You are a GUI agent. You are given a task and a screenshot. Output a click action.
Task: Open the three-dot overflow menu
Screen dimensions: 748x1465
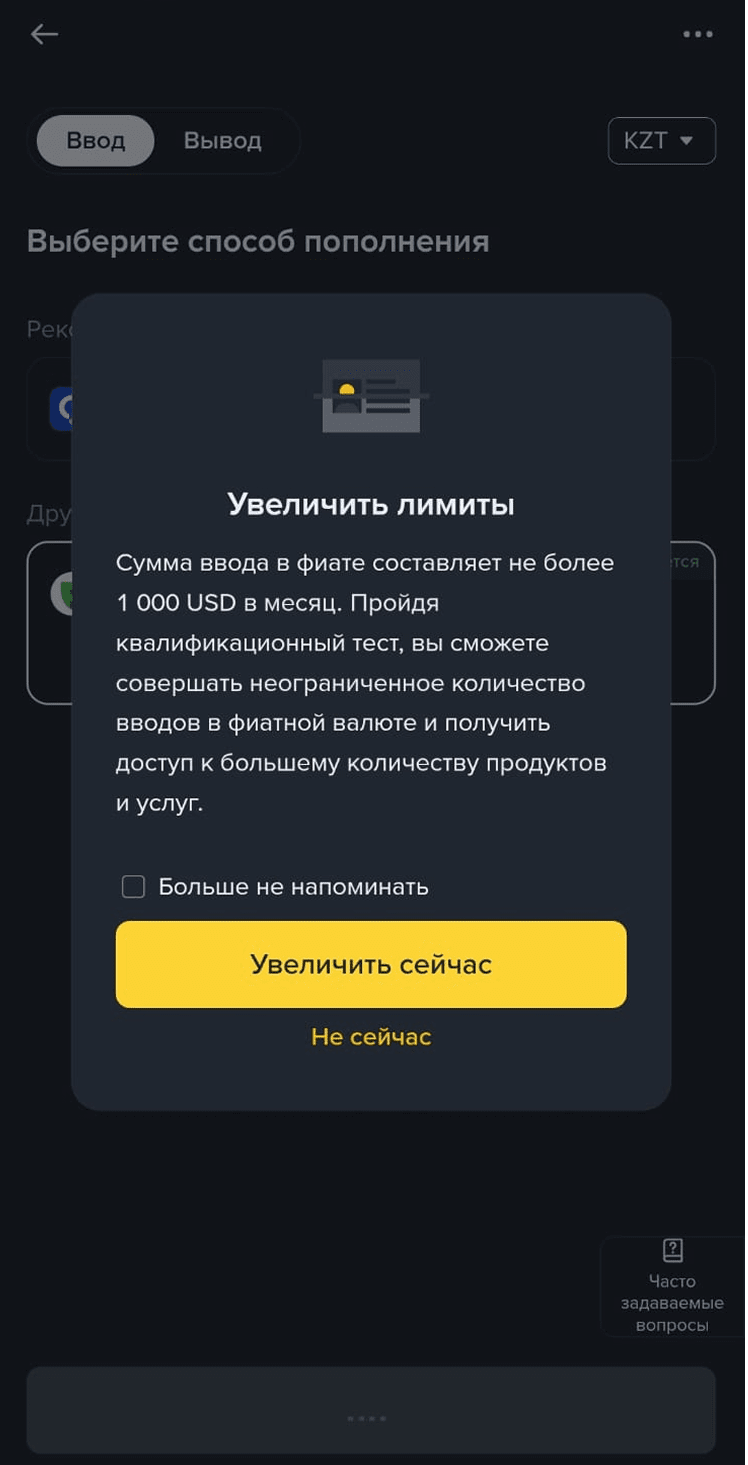click(x=698, y=34)
